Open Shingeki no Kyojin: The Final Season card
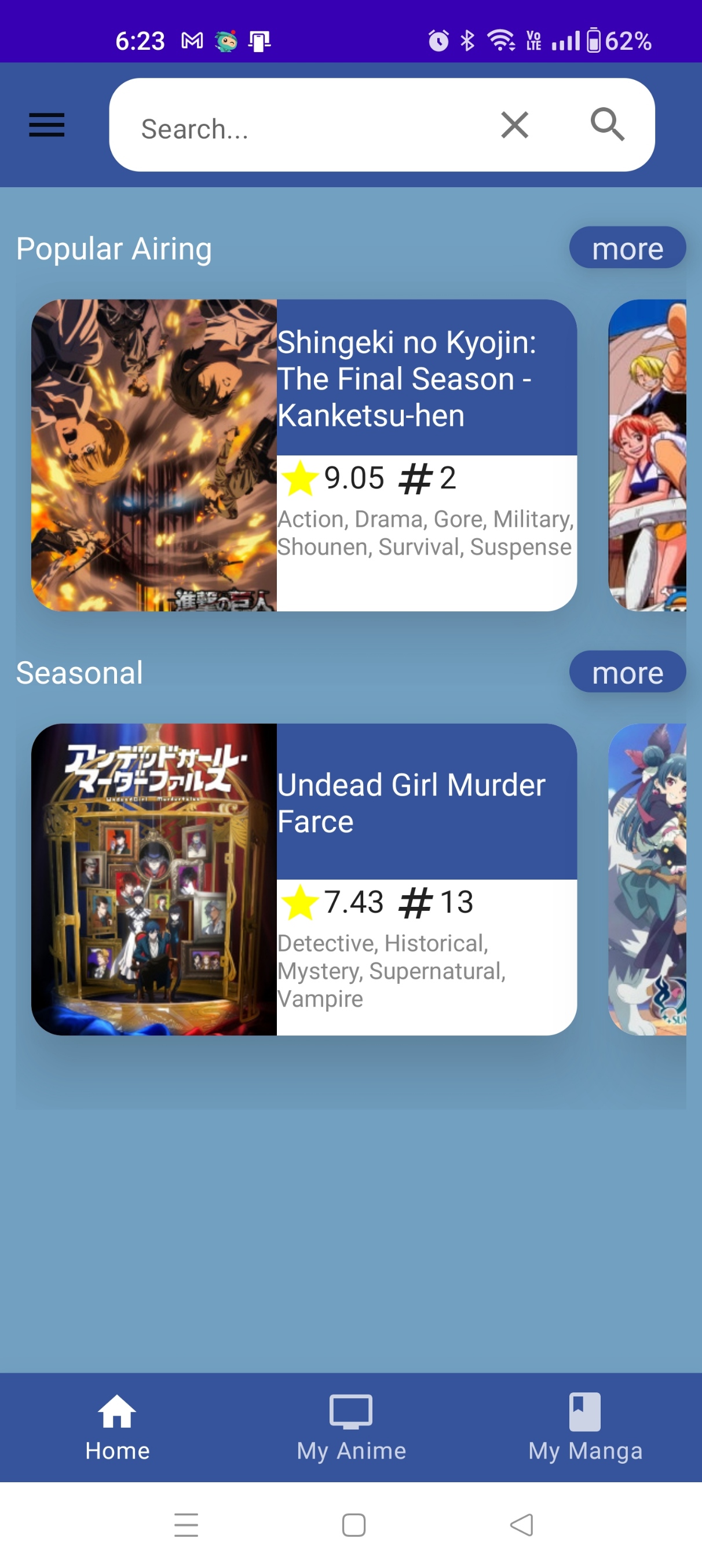 [x=304, y=455]
